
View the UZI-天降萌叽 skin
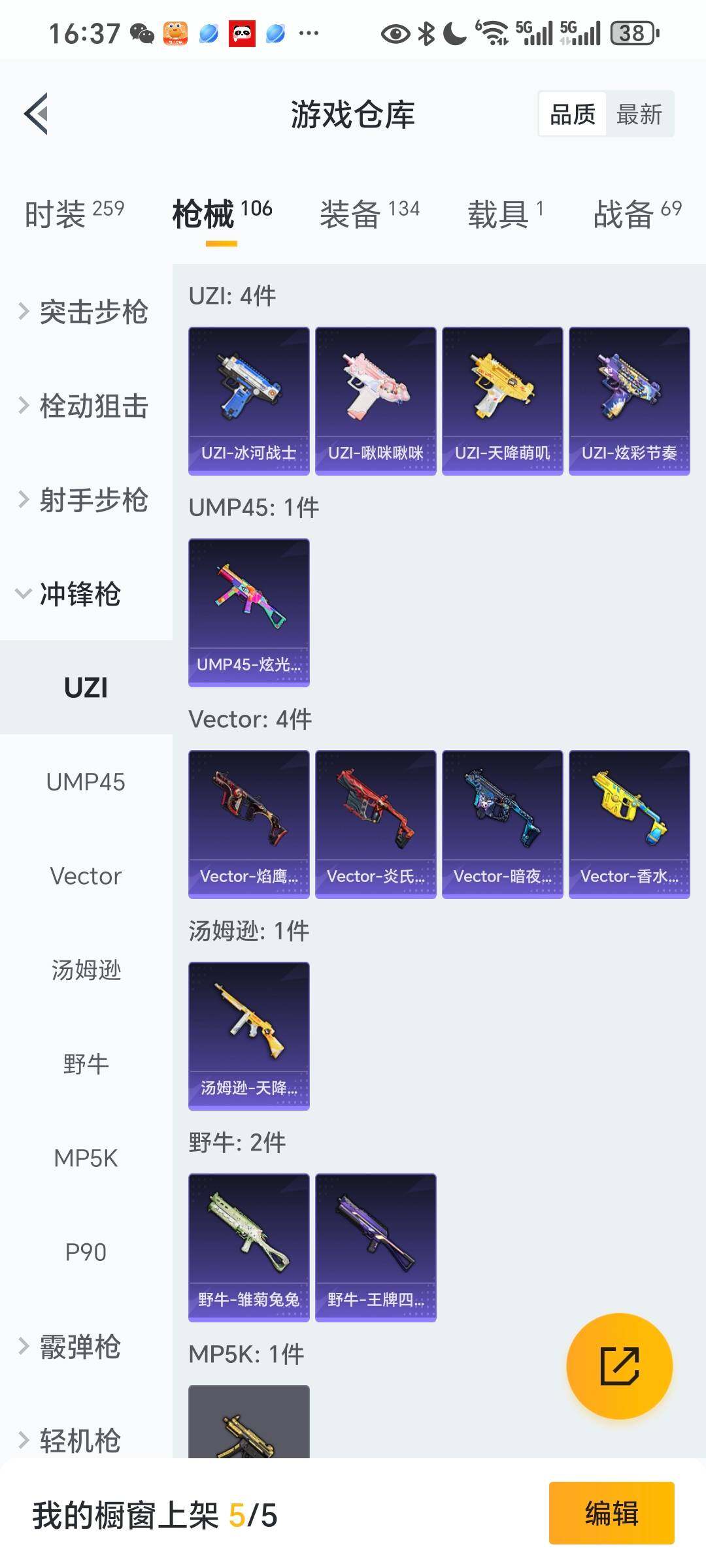[503, 401]
